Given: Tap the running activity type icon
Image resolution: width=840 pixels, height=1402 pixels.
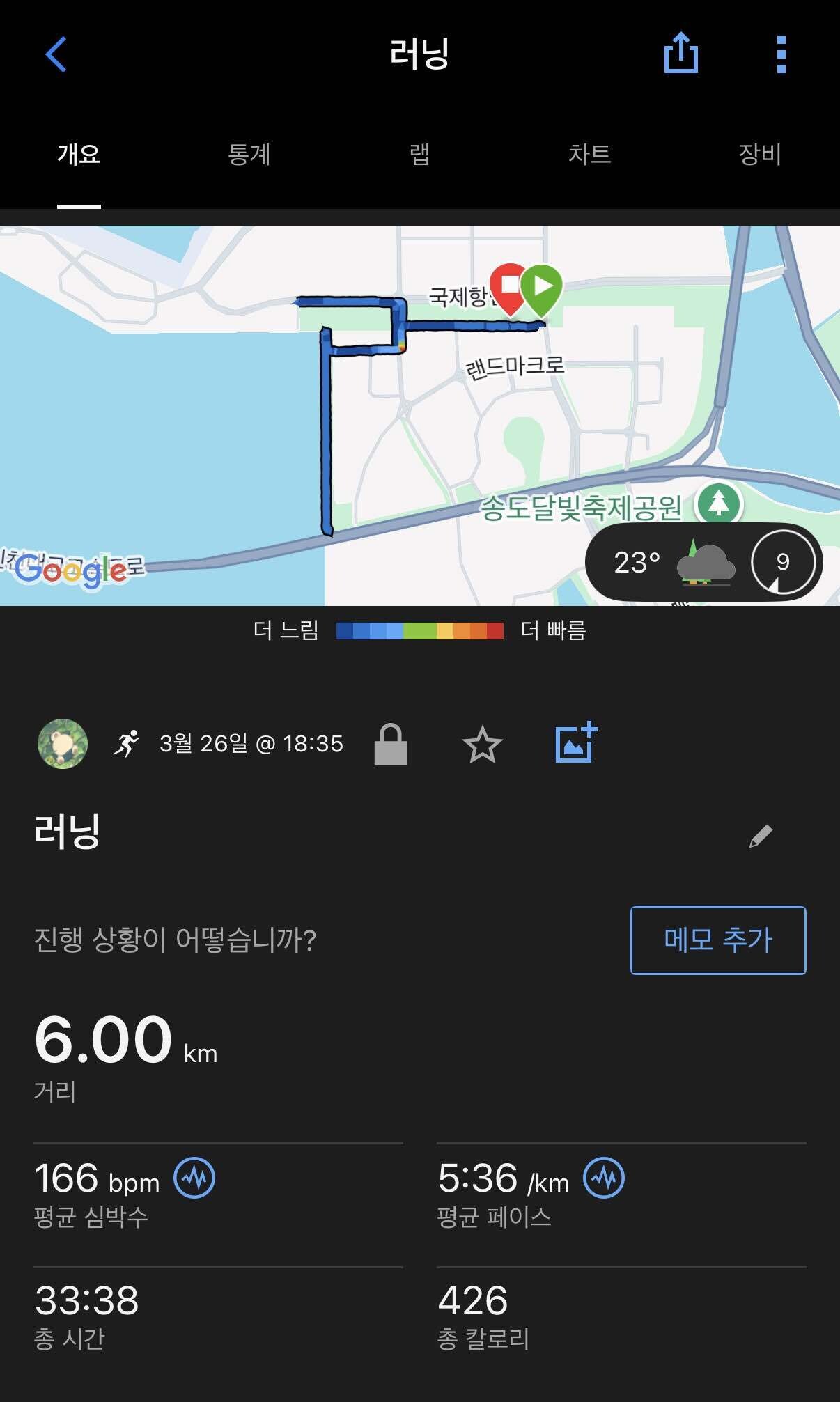Looking at the screenshot, I should tap(127, 744).
